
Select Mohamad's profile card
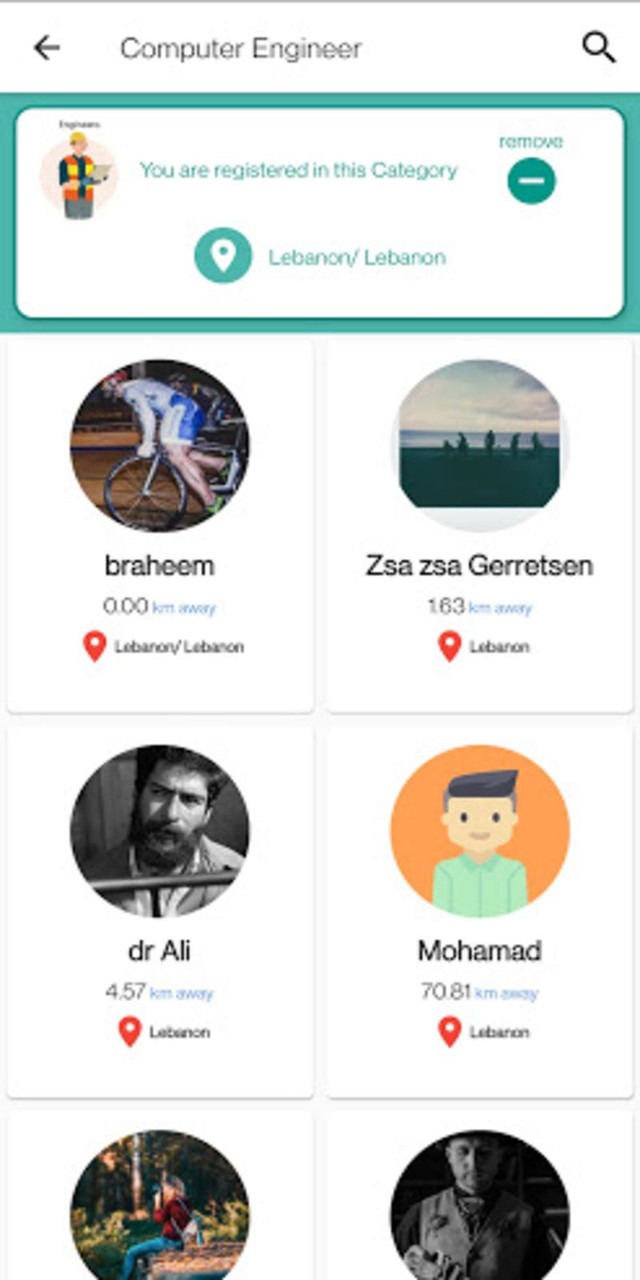(x=479, y=910)
